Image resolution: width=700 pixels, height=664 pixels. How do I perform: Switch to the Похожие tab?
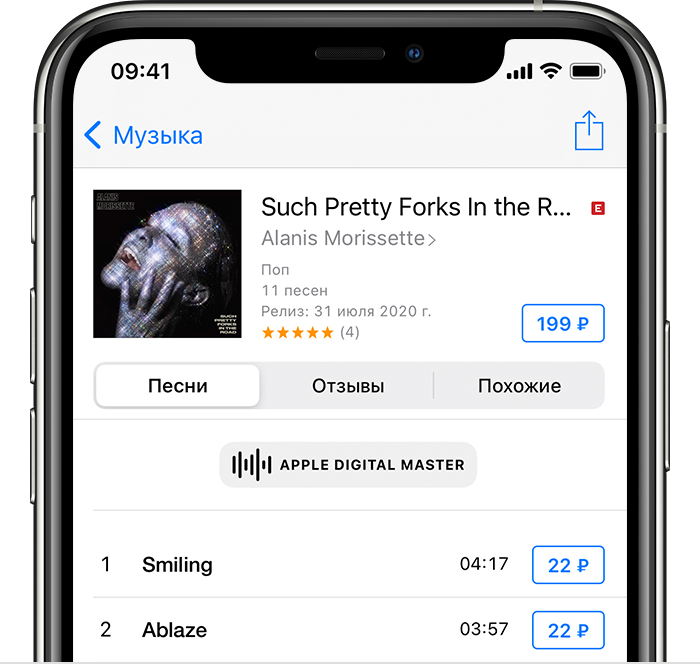point(519,386)
